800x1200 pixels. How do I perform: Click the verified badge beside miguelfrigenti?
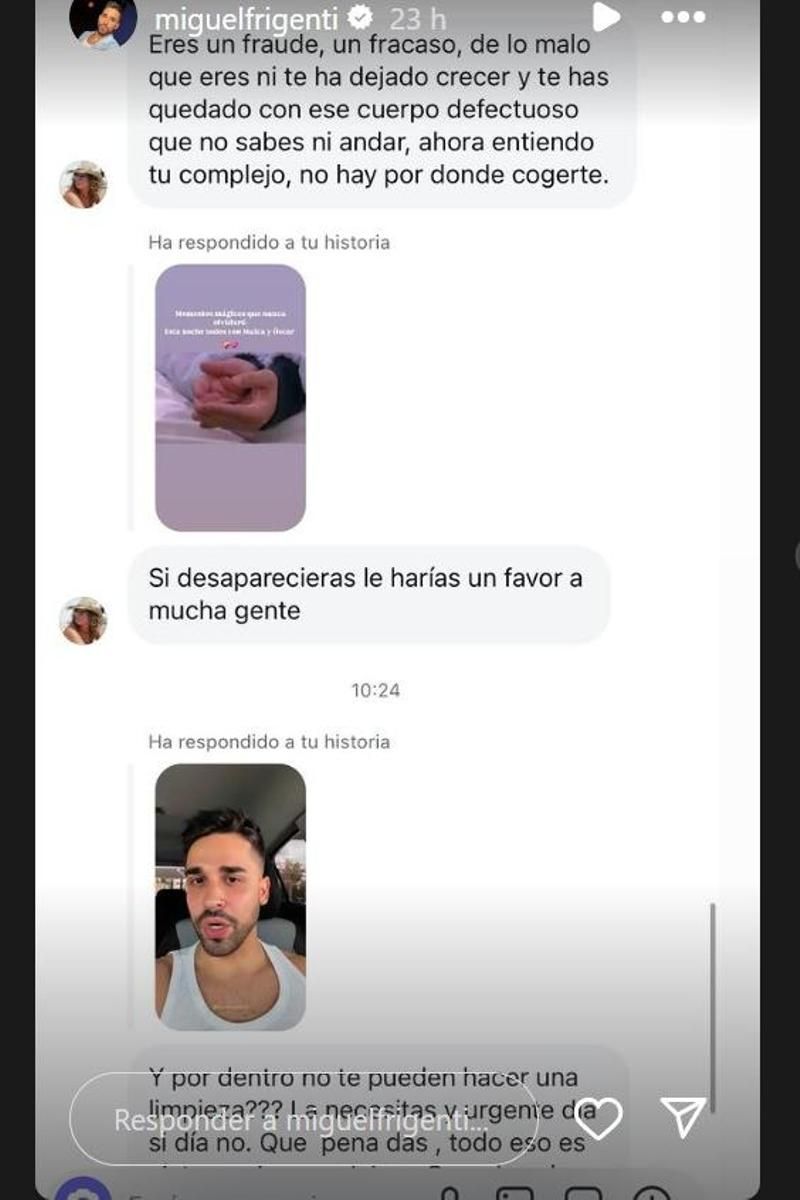tap(359, 16)
